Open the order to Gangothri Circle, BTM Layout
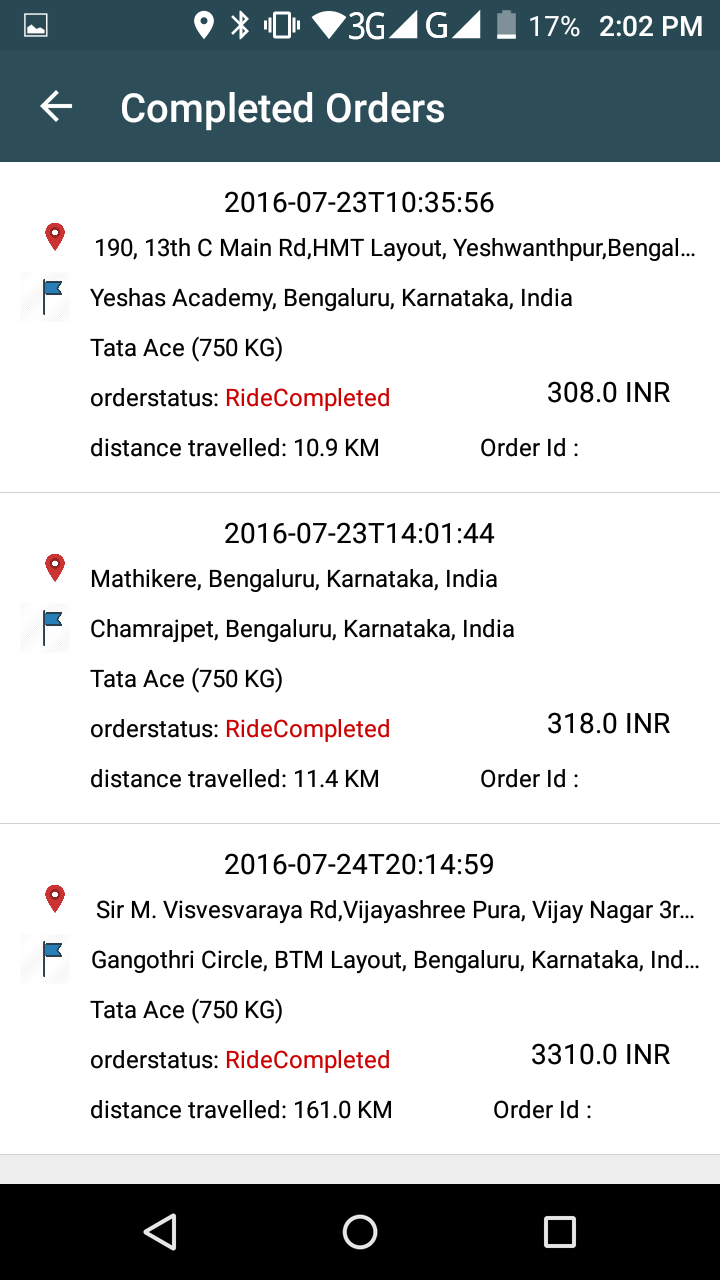Screen dimensions: 720x1280 pyautogui.click(x=360, y=989)
